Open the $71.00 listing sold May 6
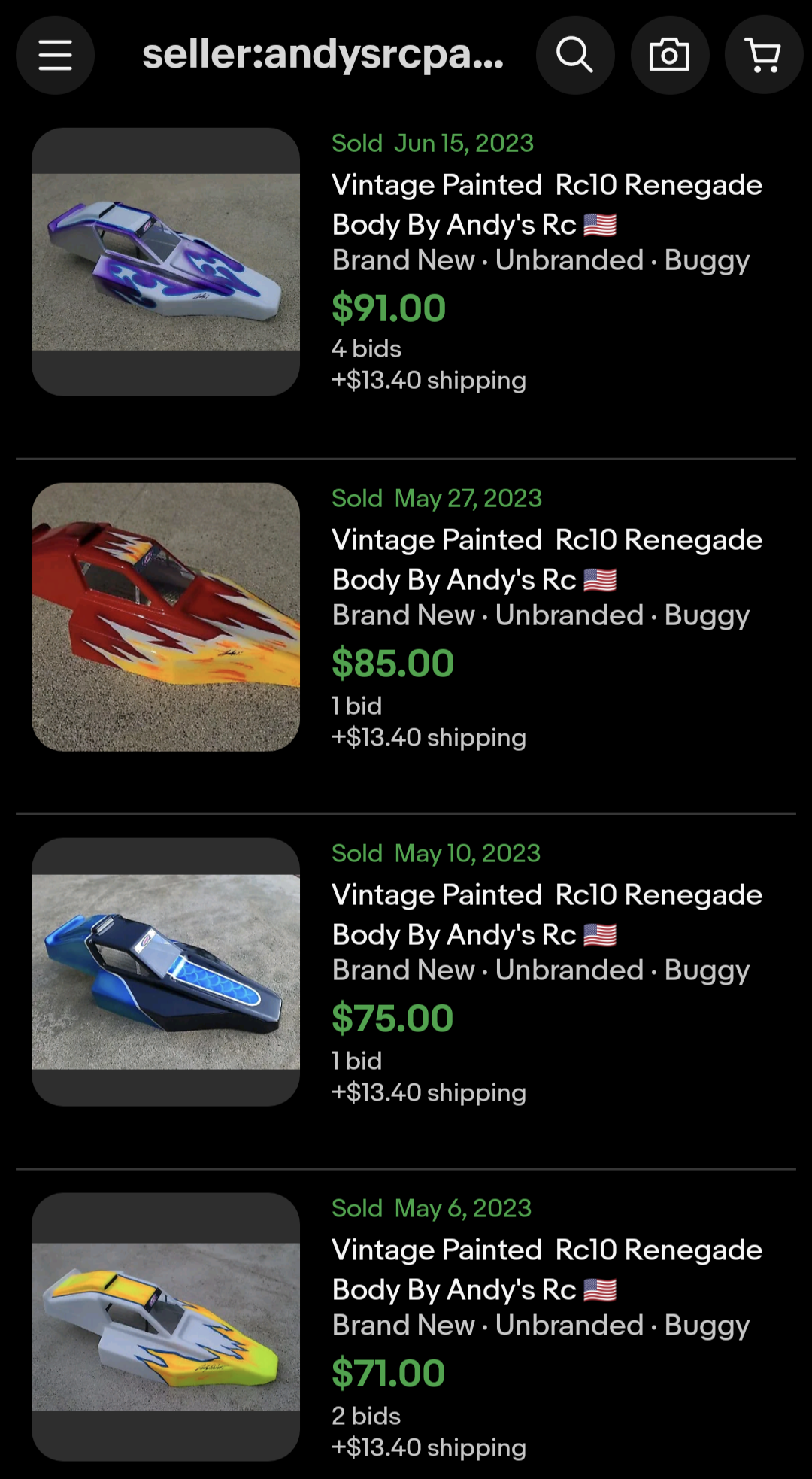 coord(547,1270)
